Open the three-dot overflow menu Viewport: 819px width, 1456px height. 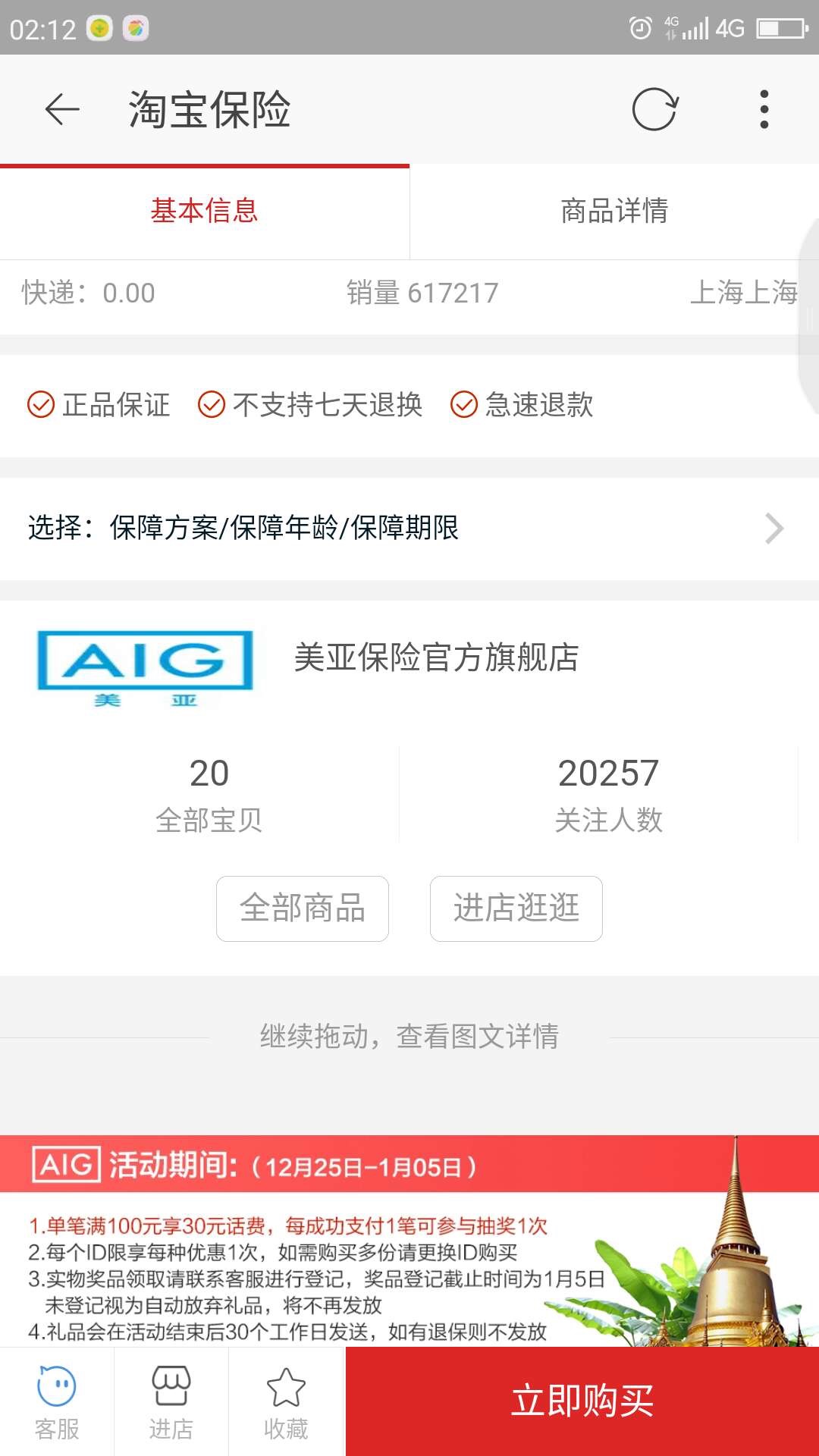[x=764, y=110]
